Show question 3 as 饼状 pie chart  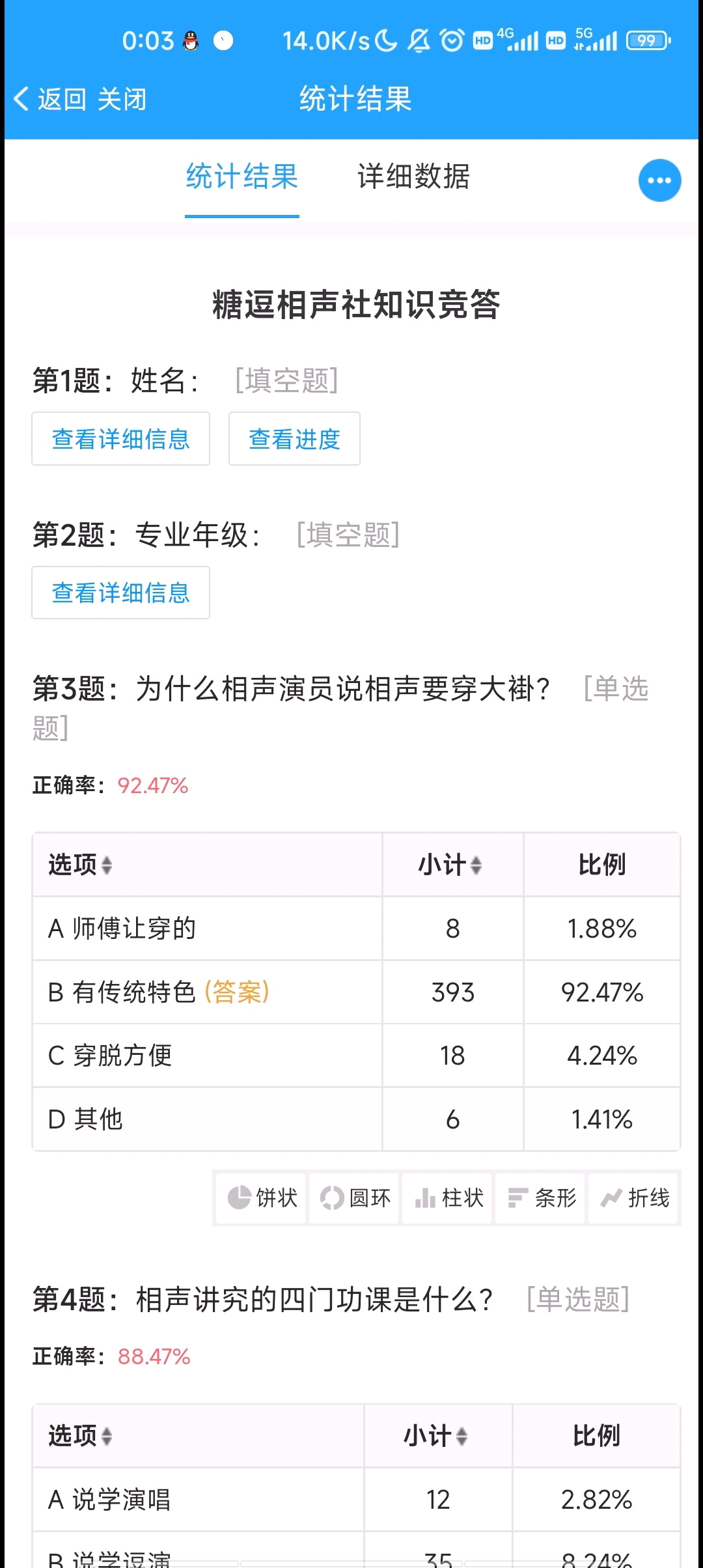262,1197
